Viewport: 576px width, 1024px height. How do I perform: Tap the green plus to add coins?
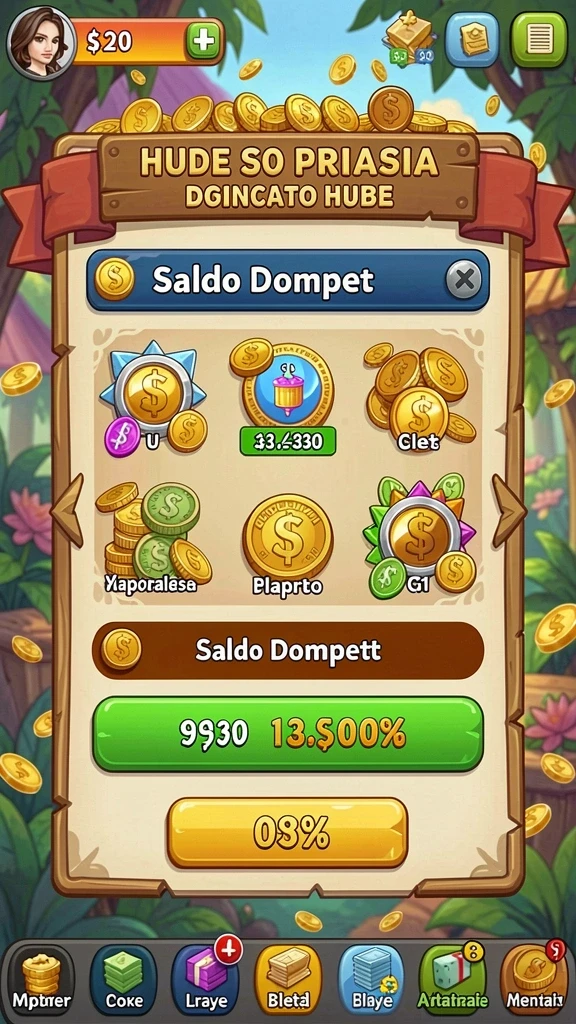202,41
